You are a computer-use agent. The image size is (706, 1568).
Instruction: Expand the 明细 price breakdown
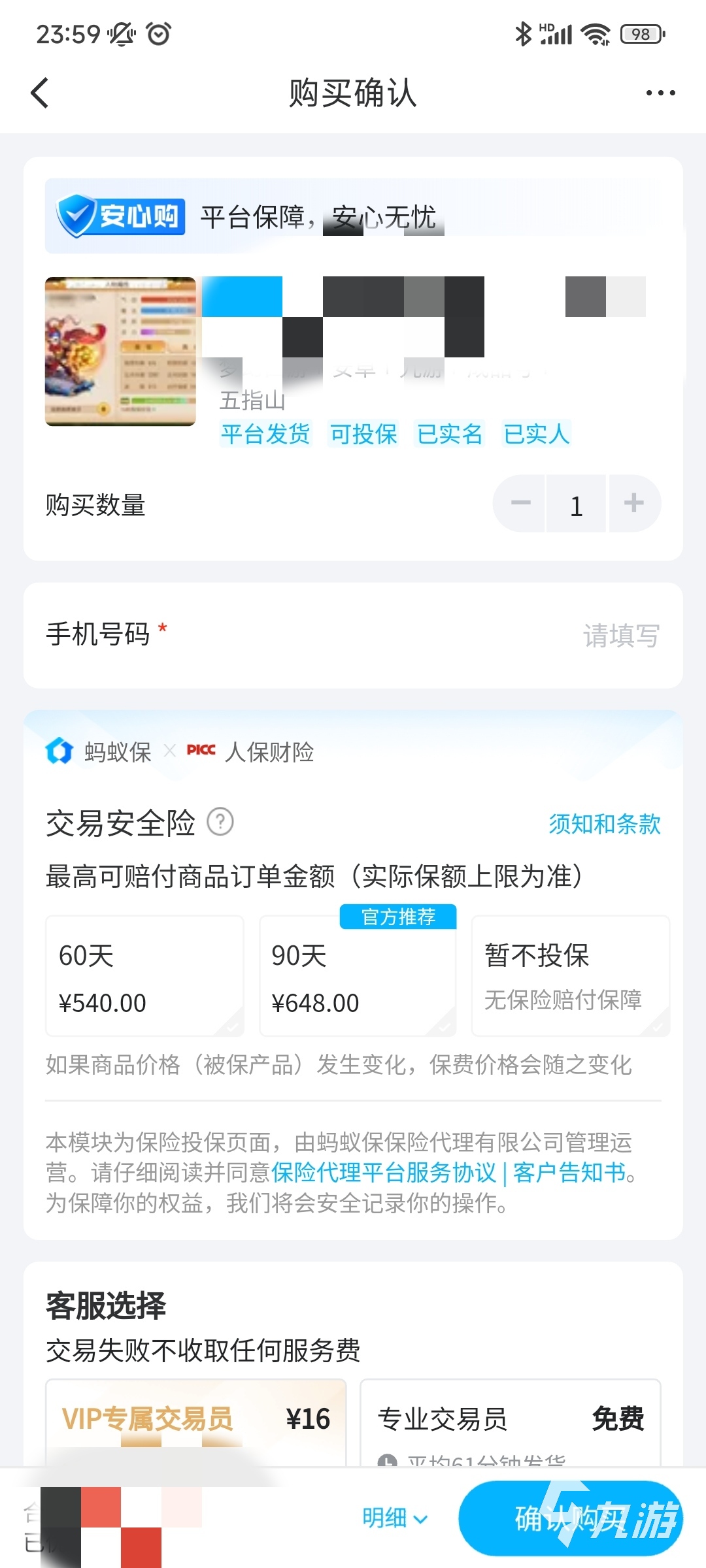pos(395,1518)
